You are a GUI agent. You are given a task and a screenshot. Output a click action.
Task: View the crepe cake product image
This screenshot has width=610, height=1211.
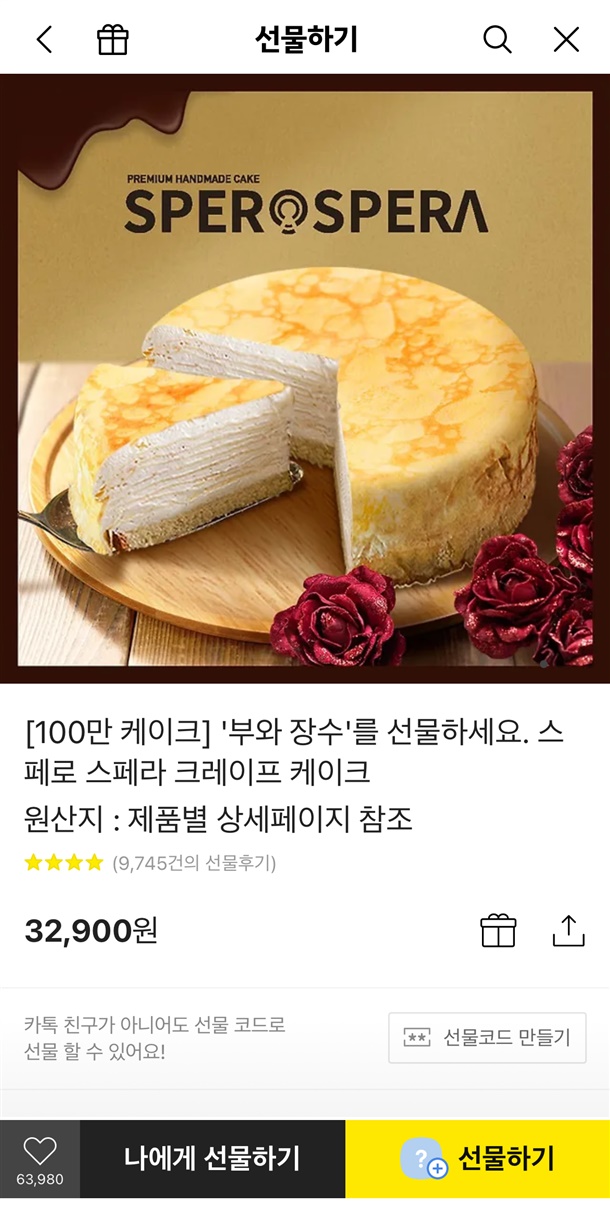pyautogui.click(x=305, y=378)
